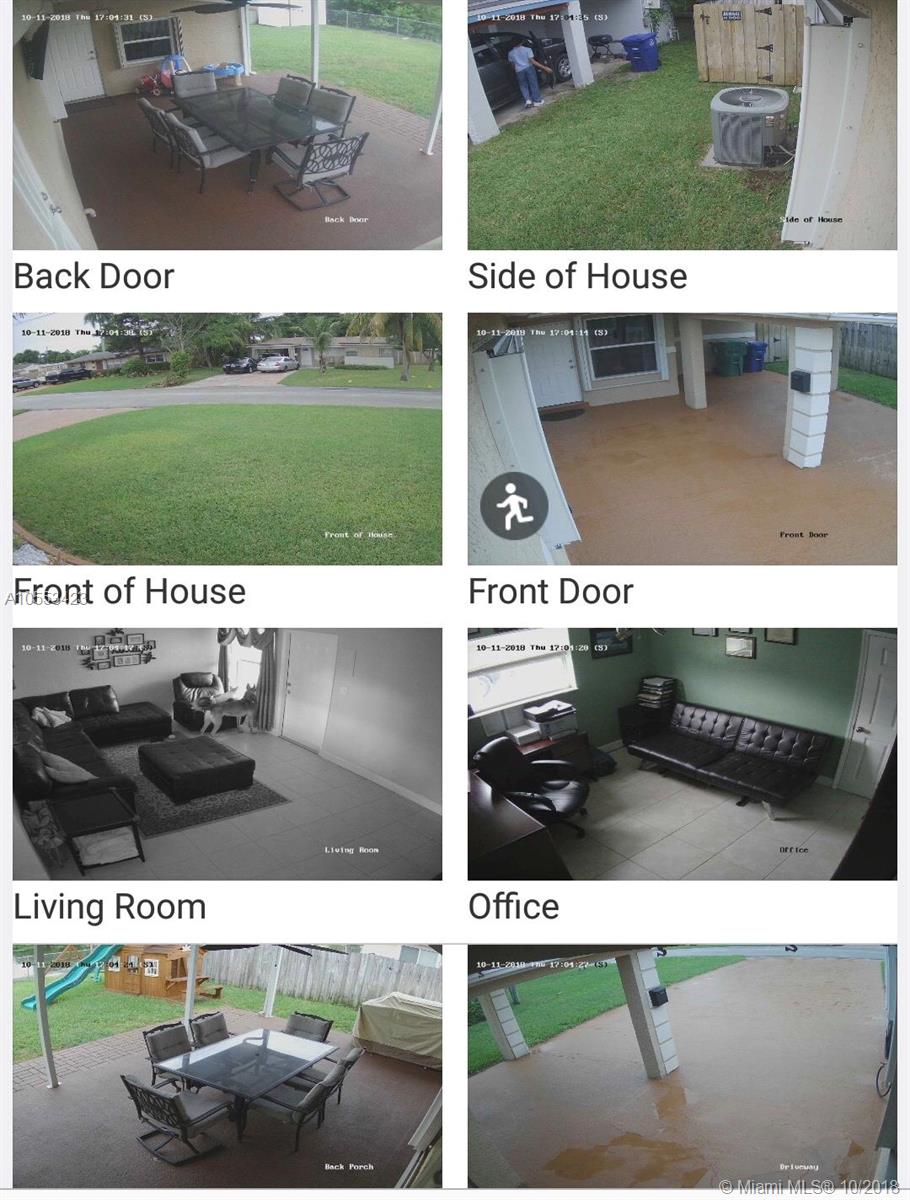View the Side of House camera
This screenshot has height=1200, width=910.
pos(682,125)
